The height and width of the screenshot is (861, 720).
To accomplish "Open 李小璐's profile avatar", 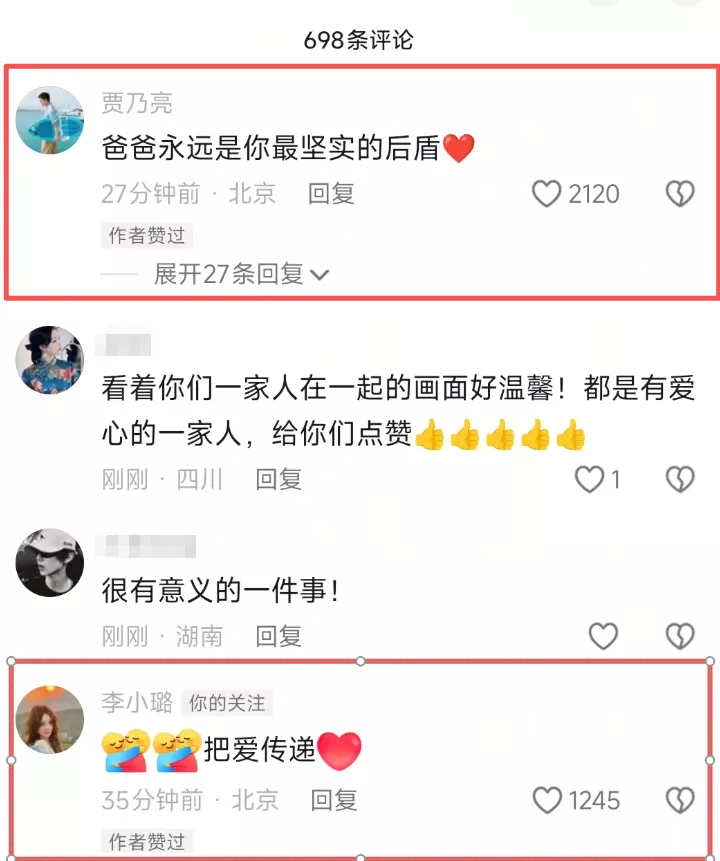I will (49, 719).
